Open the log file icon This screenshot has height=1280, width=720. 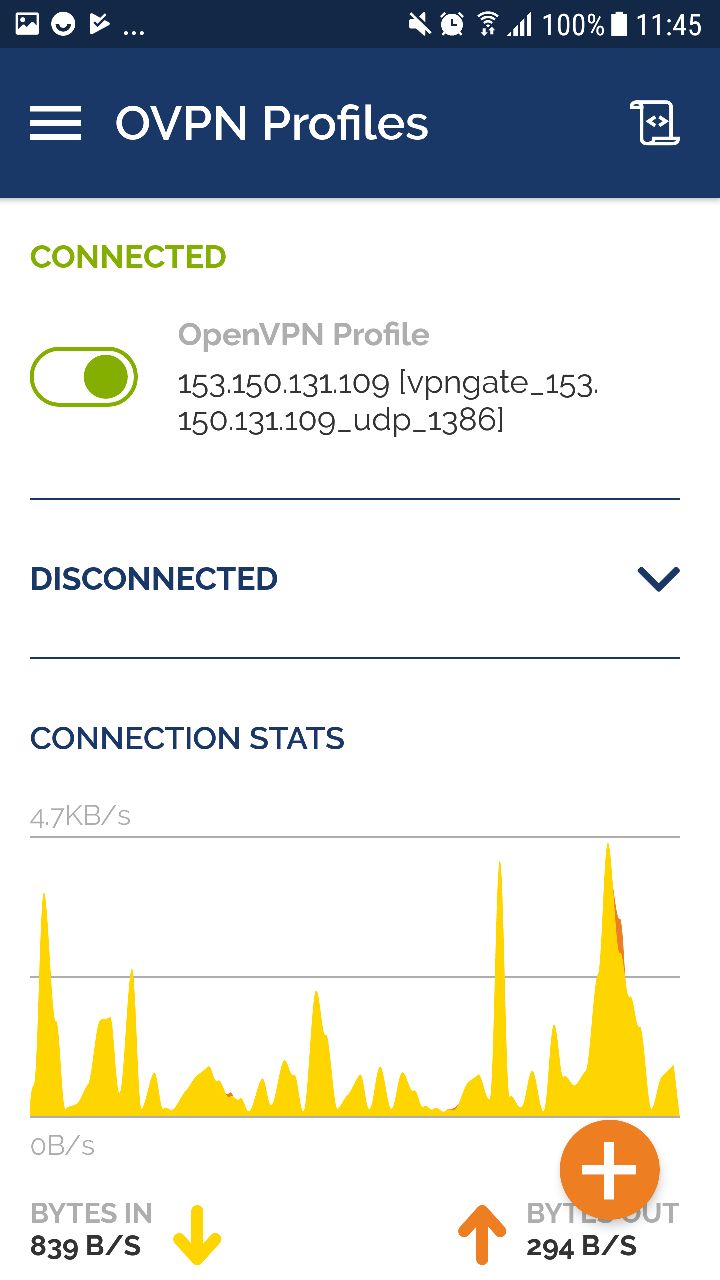pos(655,123)
